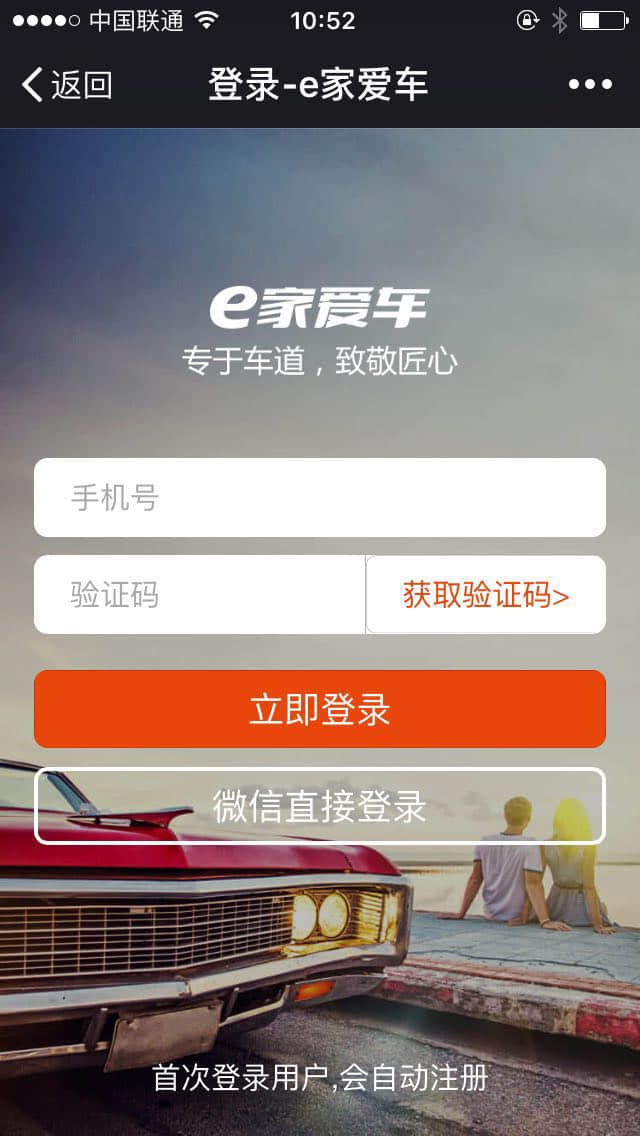Tap 立即登录 to log in

coord(320,709)
